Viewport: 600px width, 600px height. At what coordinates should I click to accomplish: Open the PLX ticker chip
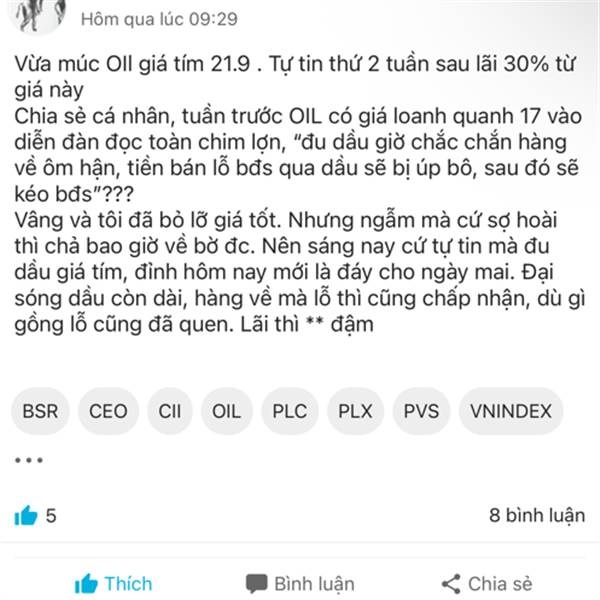[355, 411]
